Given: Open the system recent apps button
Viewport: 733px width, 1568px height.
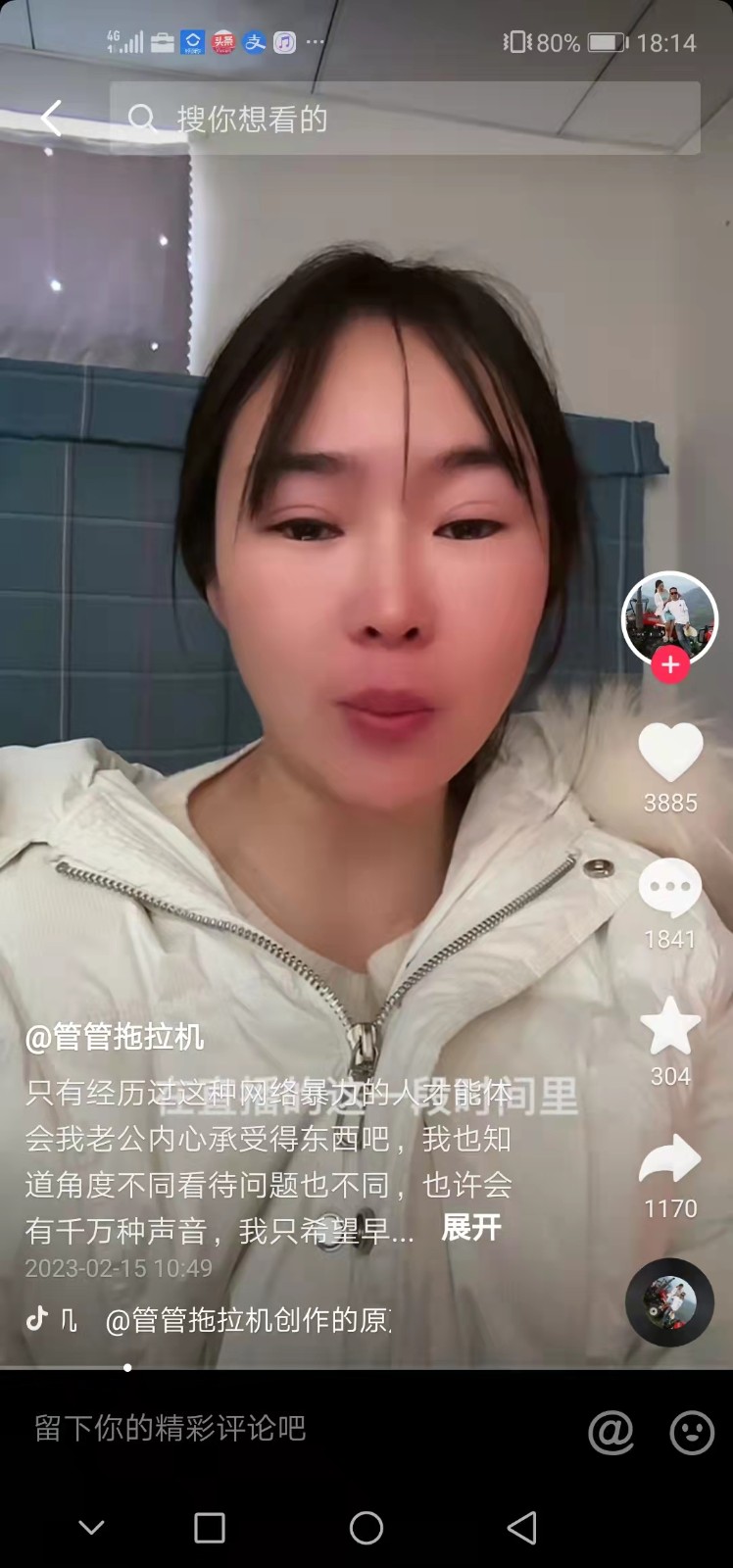Looking at the screenshot, I should pos(210,1528).
